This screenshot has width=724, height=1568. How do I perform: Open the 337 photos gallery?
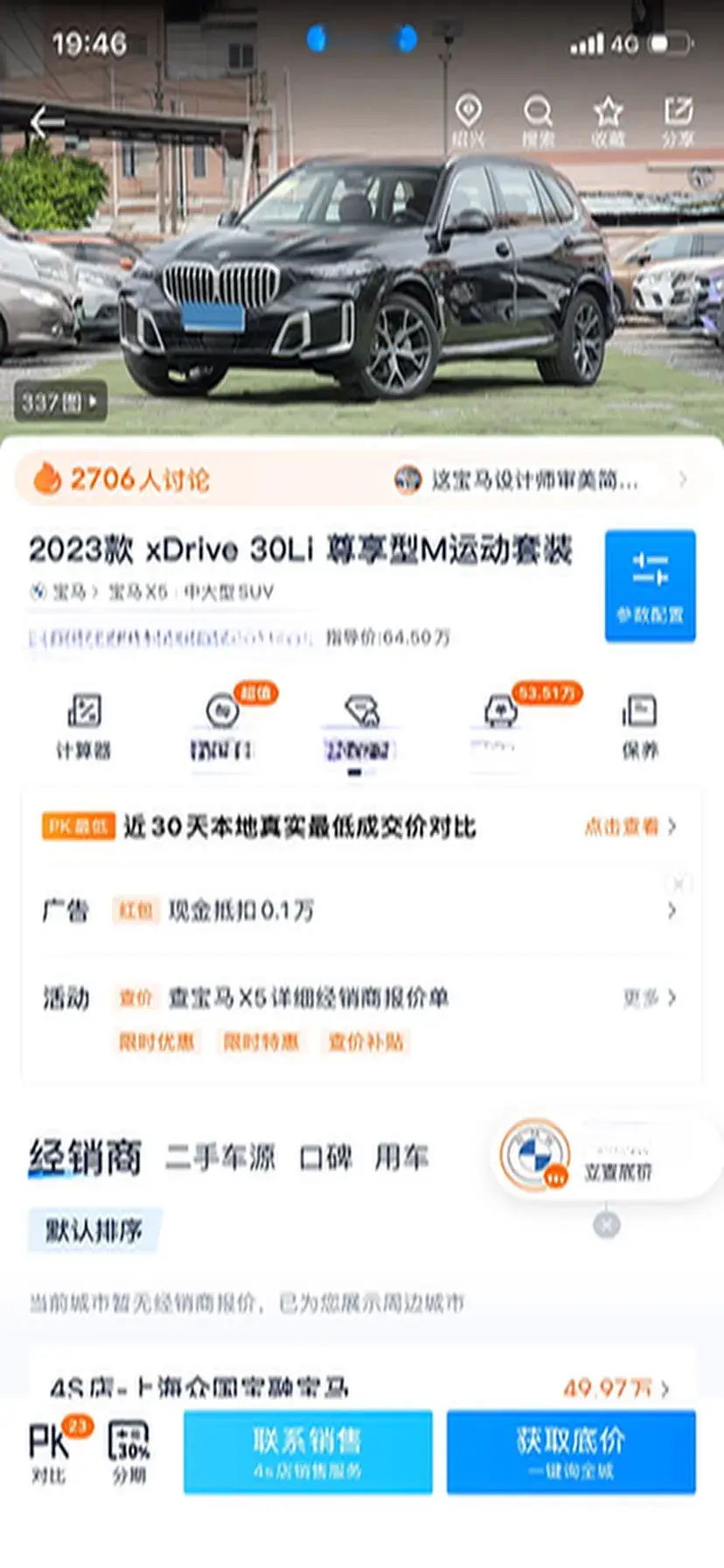[60, 402]
